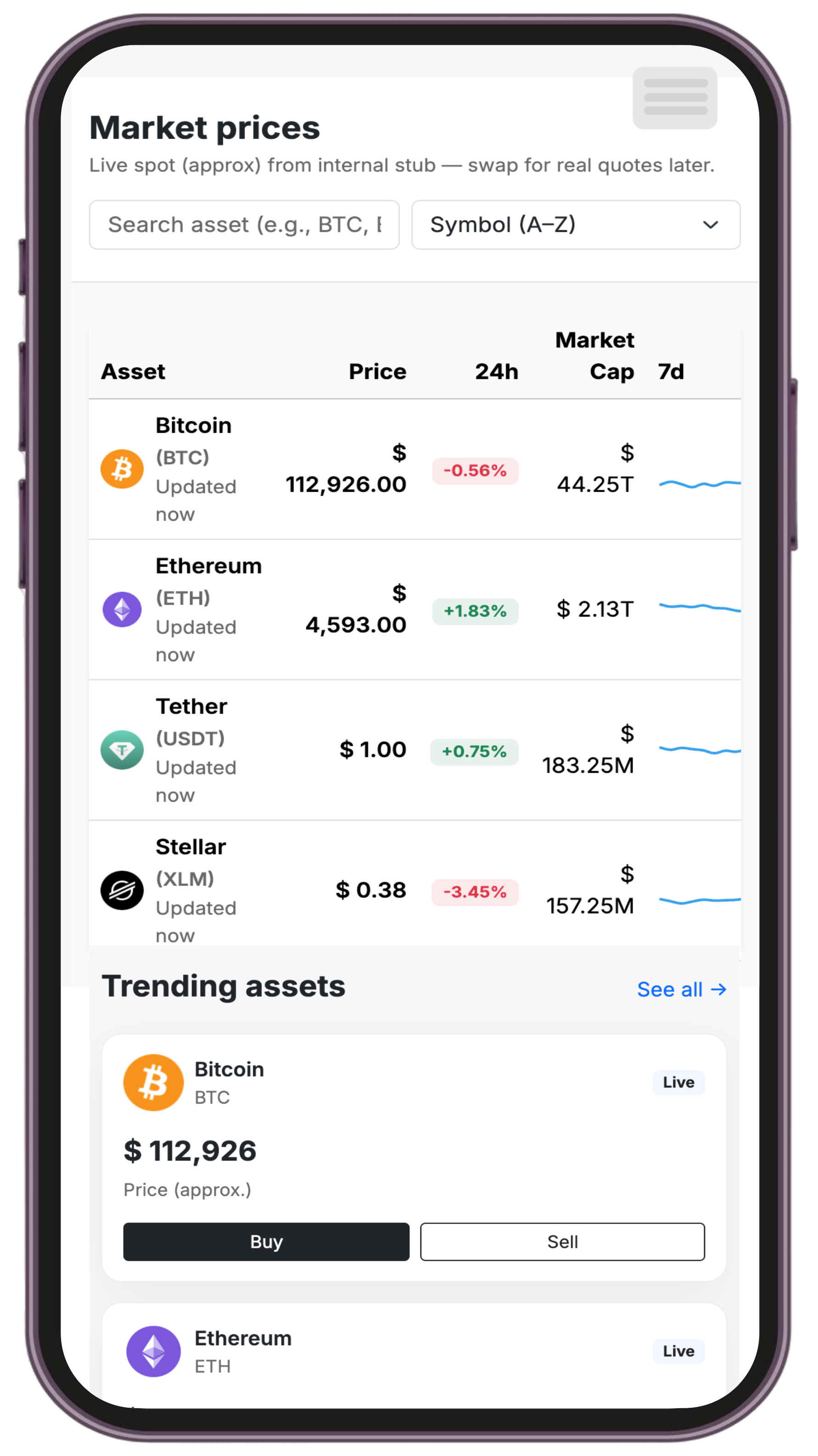Buy Bitcoin from trending card
The image size is (818, 1456).
point(266,1241)
